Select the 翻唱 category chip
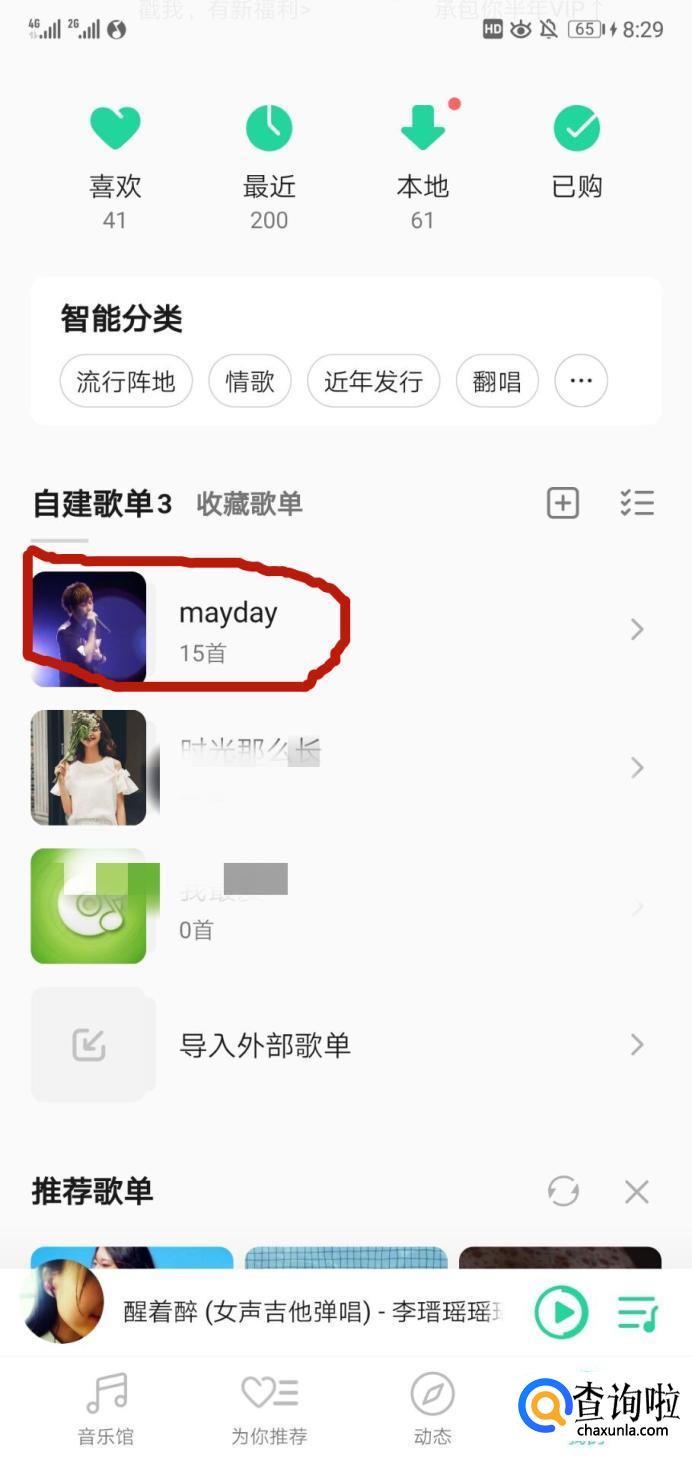692x1461 pixels. (497, 381)
